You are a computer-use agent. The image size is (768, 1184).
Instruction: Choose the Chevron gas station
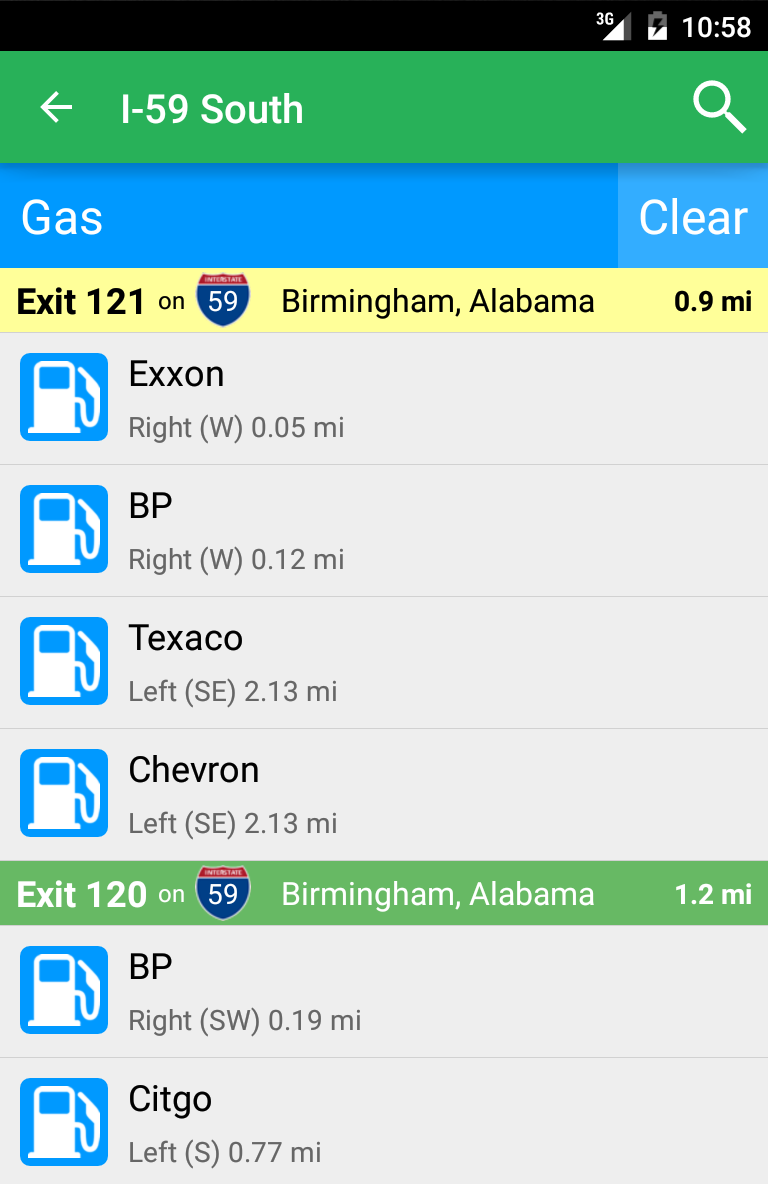point(384,794)
